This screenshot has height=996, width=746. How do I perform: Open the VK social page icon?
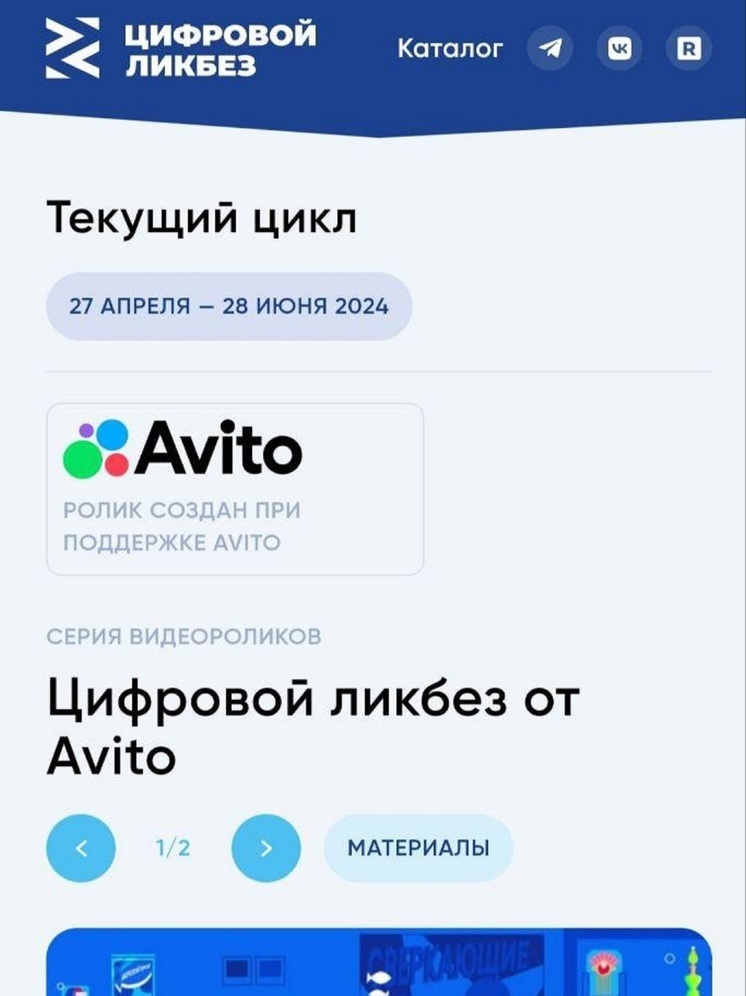pos(620,48)
